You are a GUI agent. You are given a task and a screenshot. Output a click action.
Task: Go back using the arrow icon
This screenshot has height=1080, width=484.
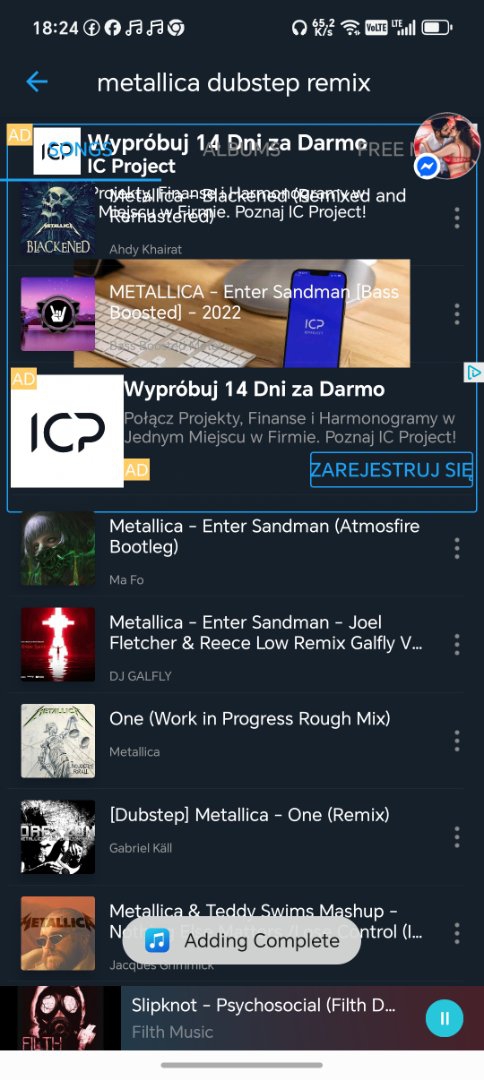tap(36, 82)
